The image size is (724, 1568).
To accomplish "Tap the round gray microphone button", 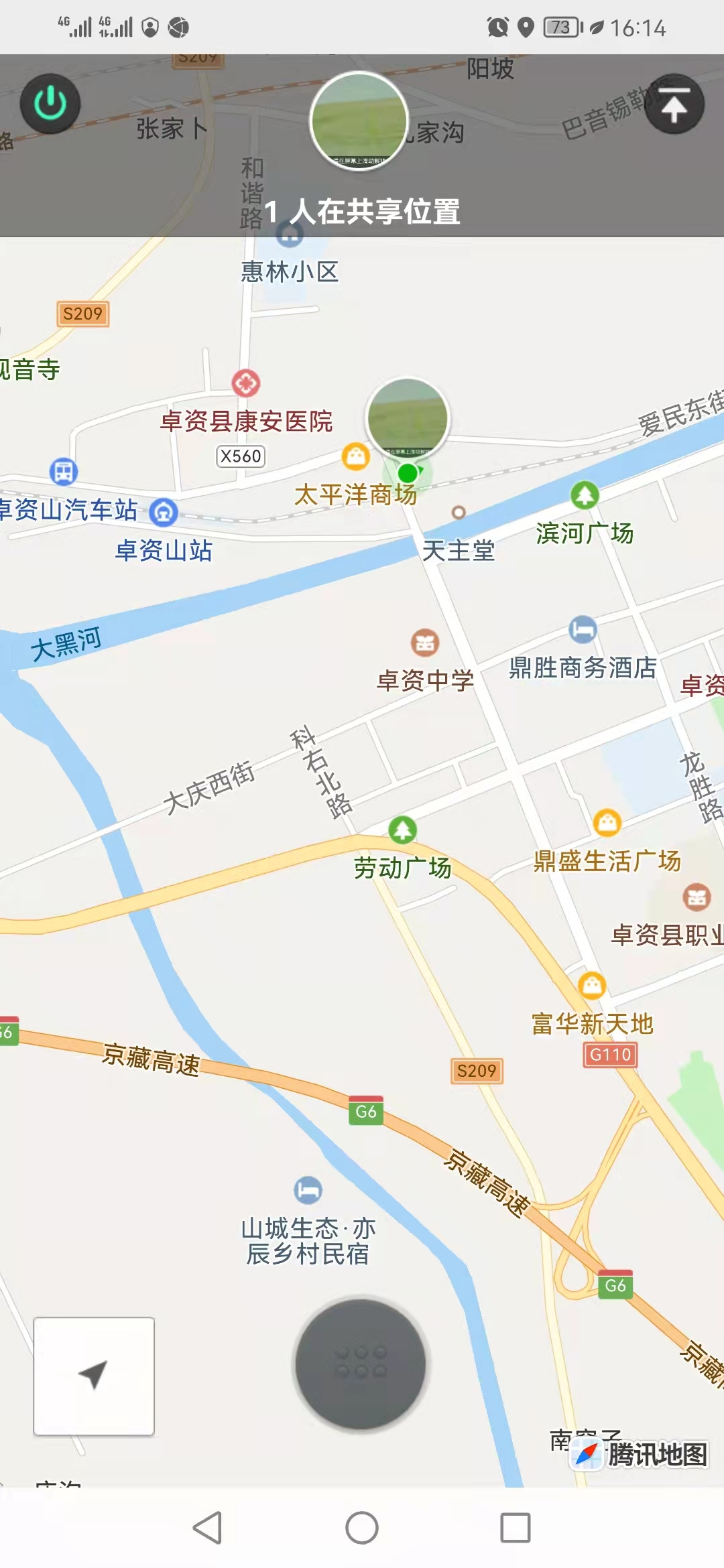I will [x=361, y=1364].
